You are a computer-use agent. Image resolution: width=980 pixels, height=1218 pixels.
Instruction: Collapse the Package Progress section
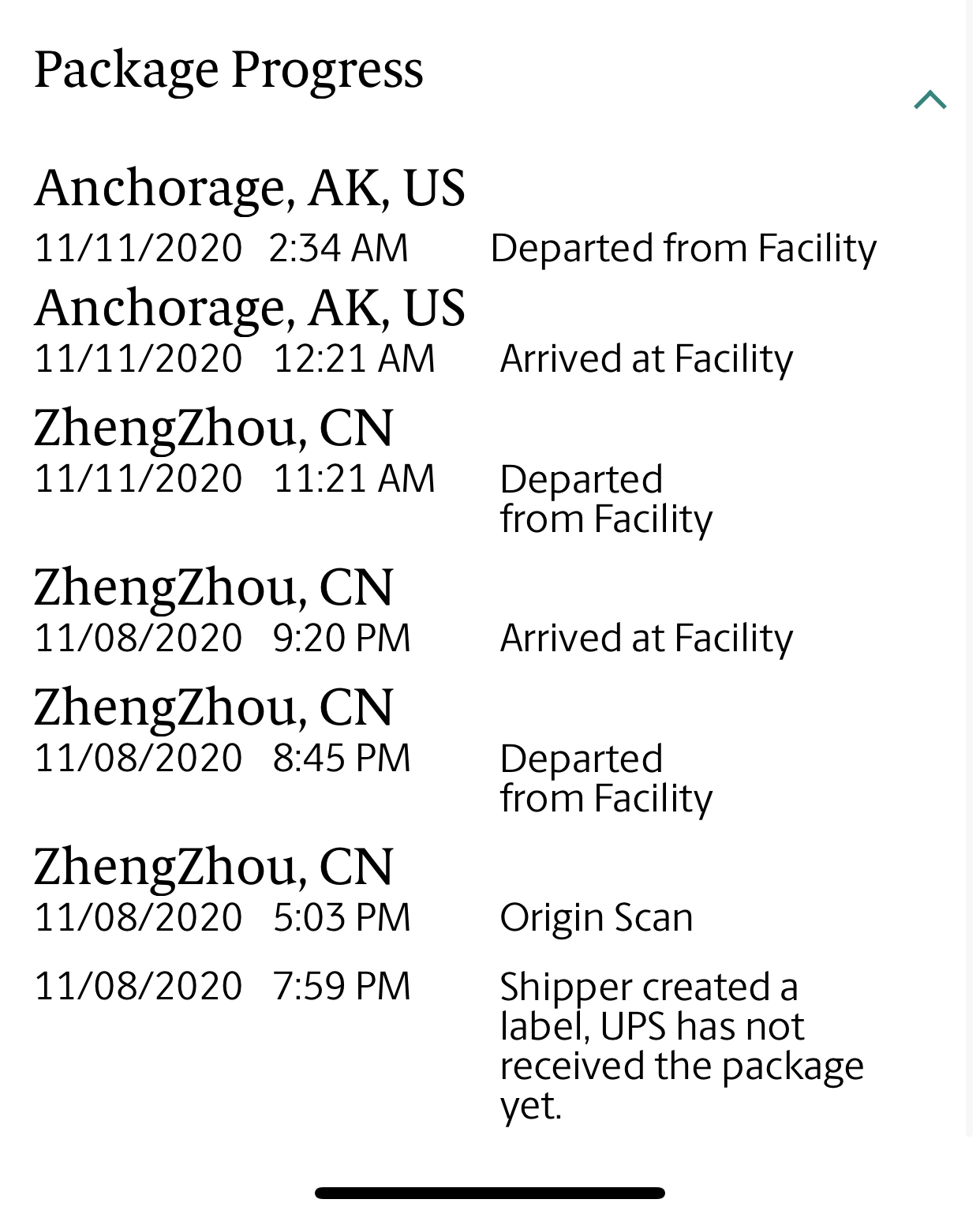click(930, 99)
